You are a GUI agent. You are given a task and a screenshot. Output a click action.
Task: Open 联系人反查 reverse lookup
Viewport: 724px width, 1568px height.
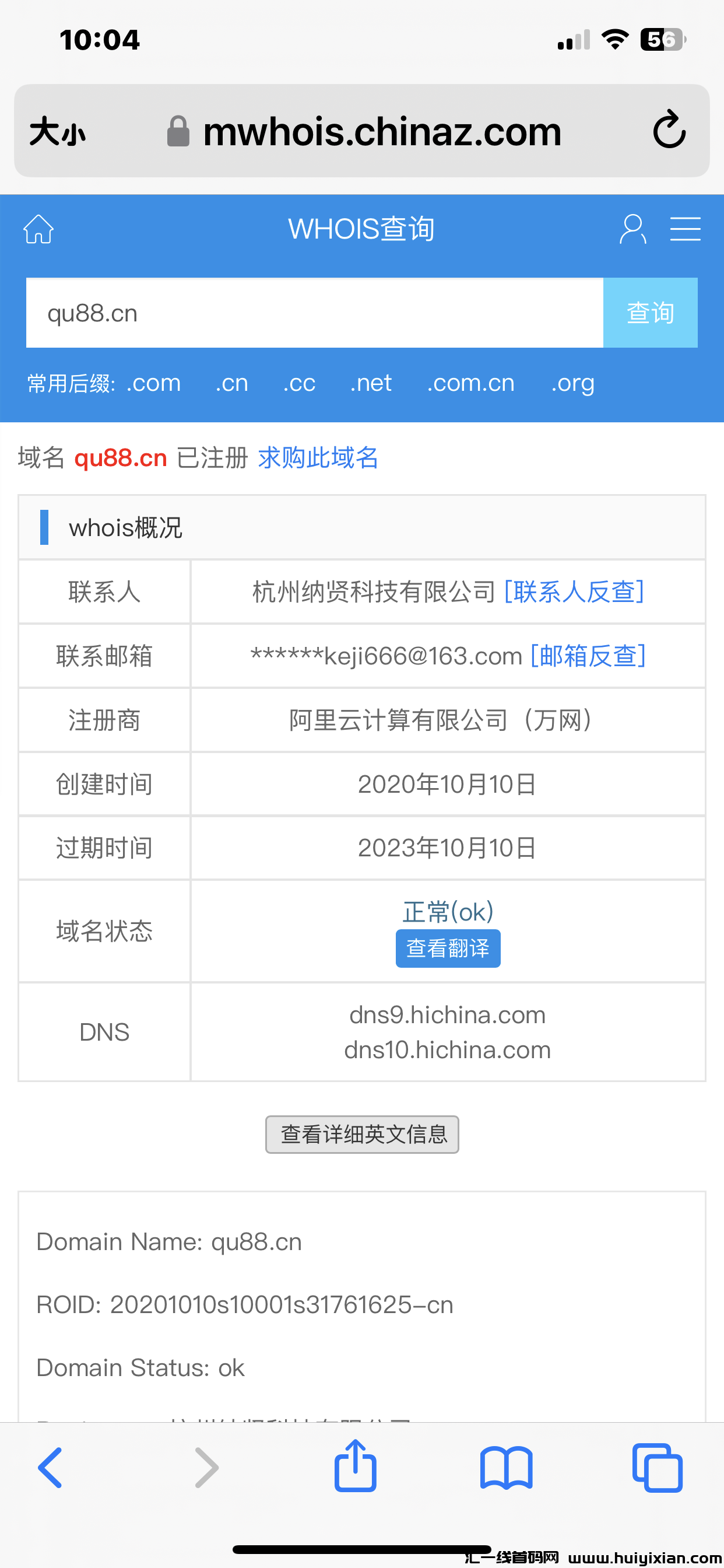coord(574,591)
